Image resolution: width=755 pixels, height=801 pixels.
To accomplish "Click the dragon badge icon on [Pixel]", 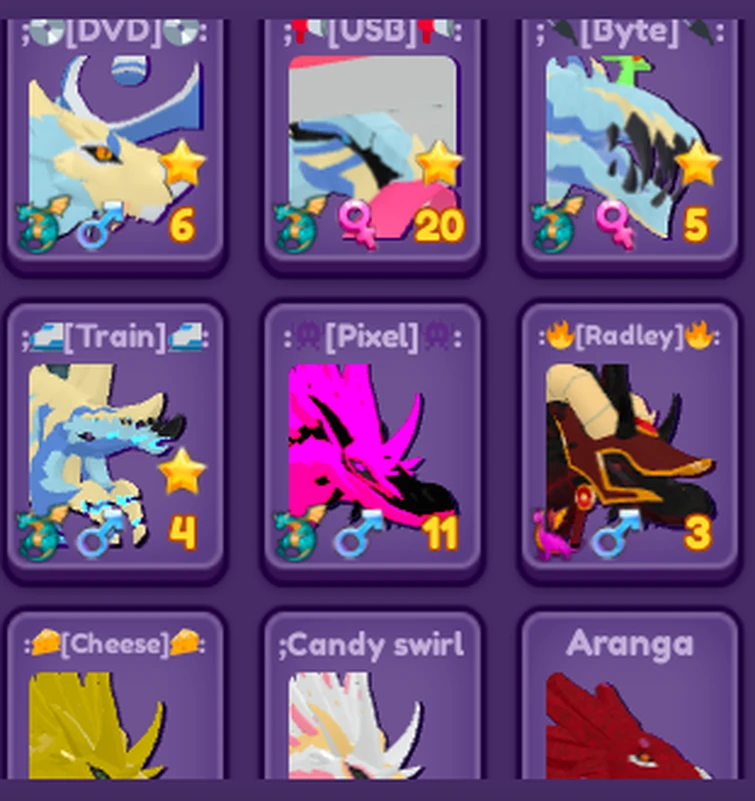I will [295, 533].
